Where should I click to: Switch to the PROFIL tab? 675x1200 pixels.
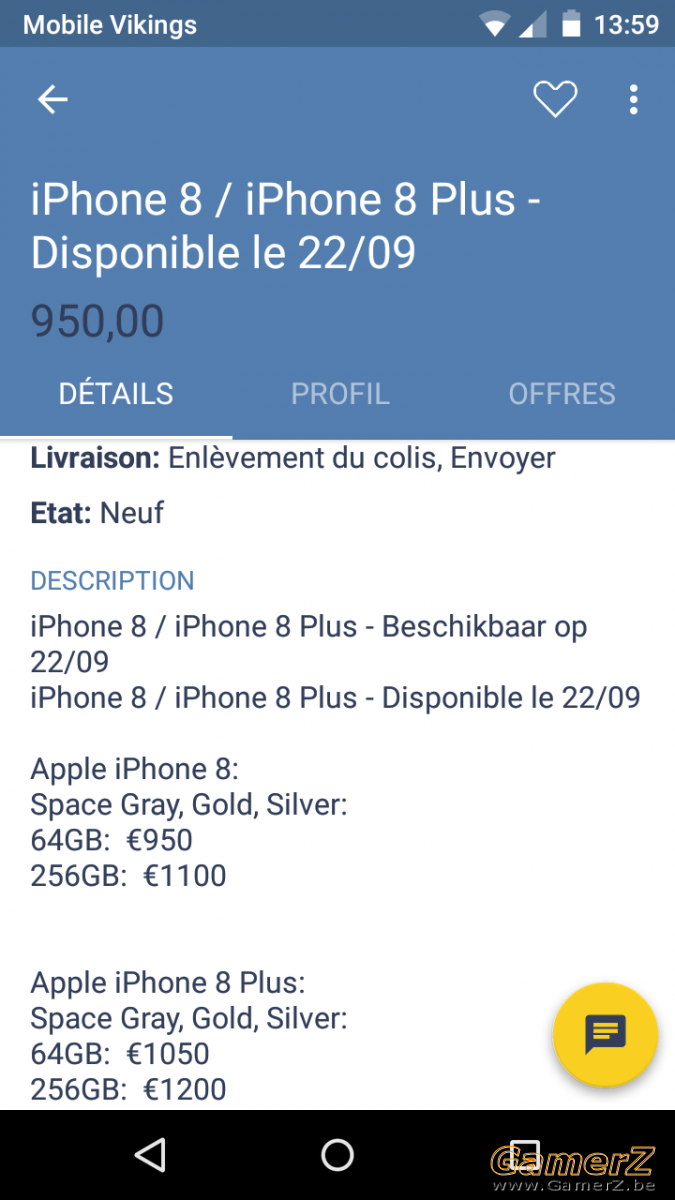point(340,394)
